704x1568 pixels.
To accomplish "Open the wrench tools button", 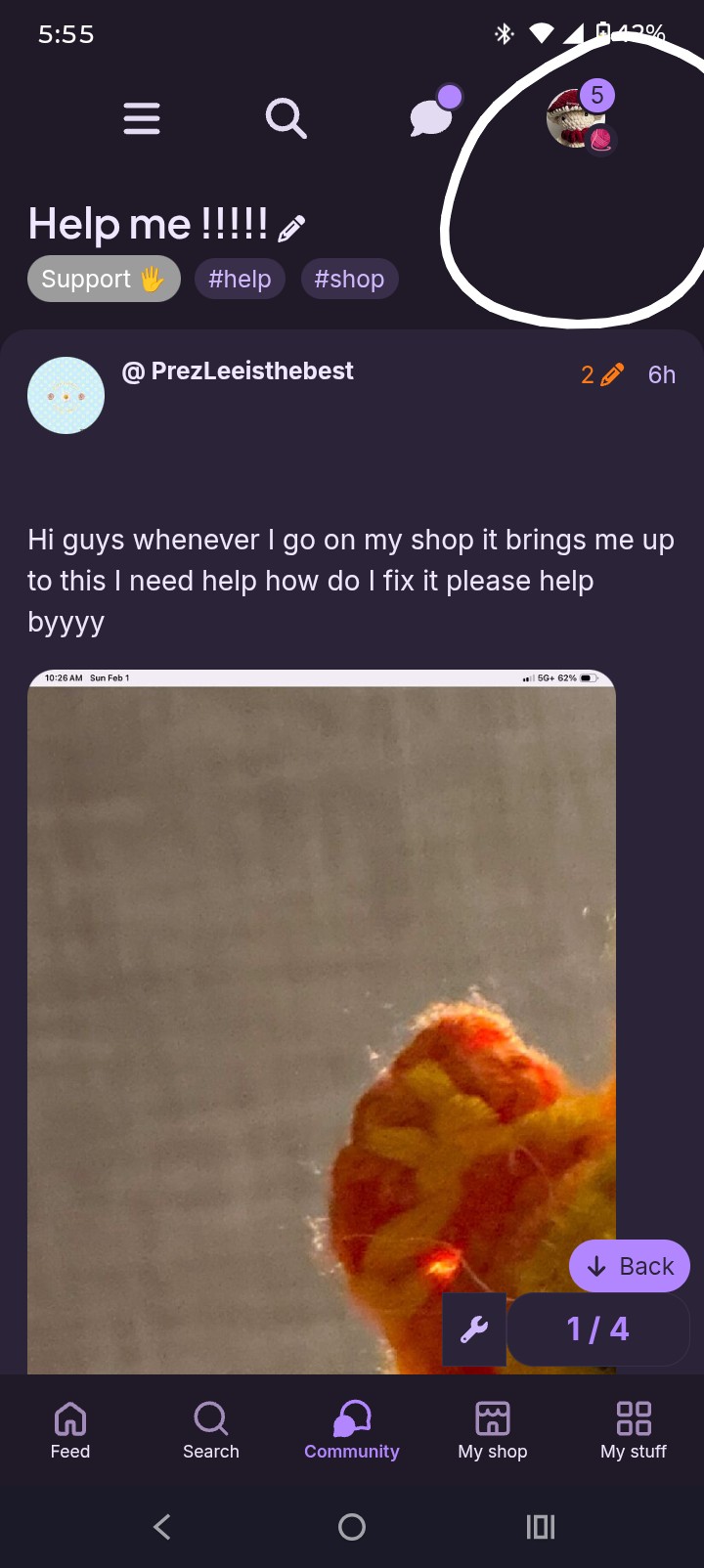I will click(x=474, y=1329).
